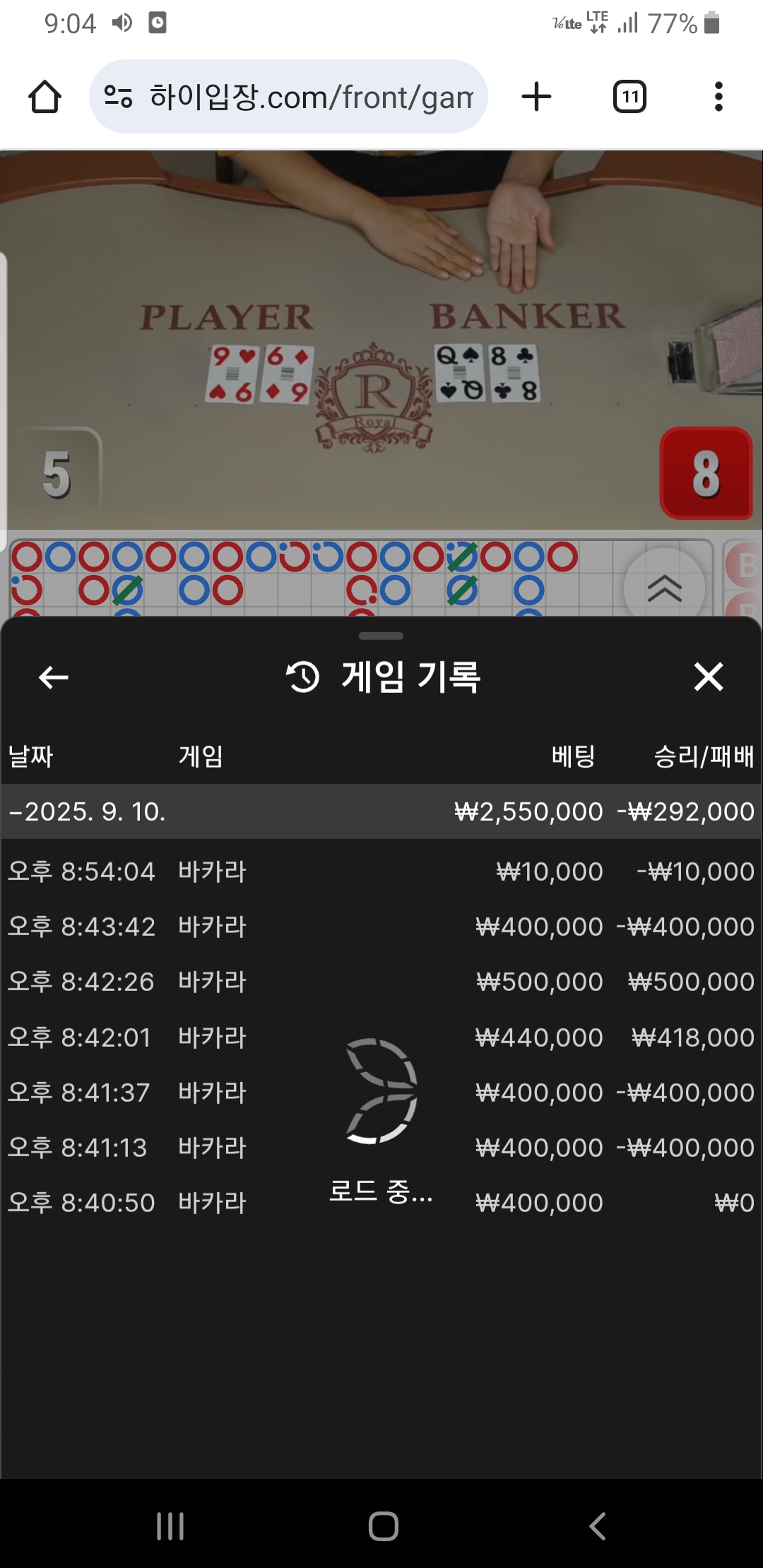Open browser home page
The width and height of the screenshot is (763, 1568).
[45, 97]
